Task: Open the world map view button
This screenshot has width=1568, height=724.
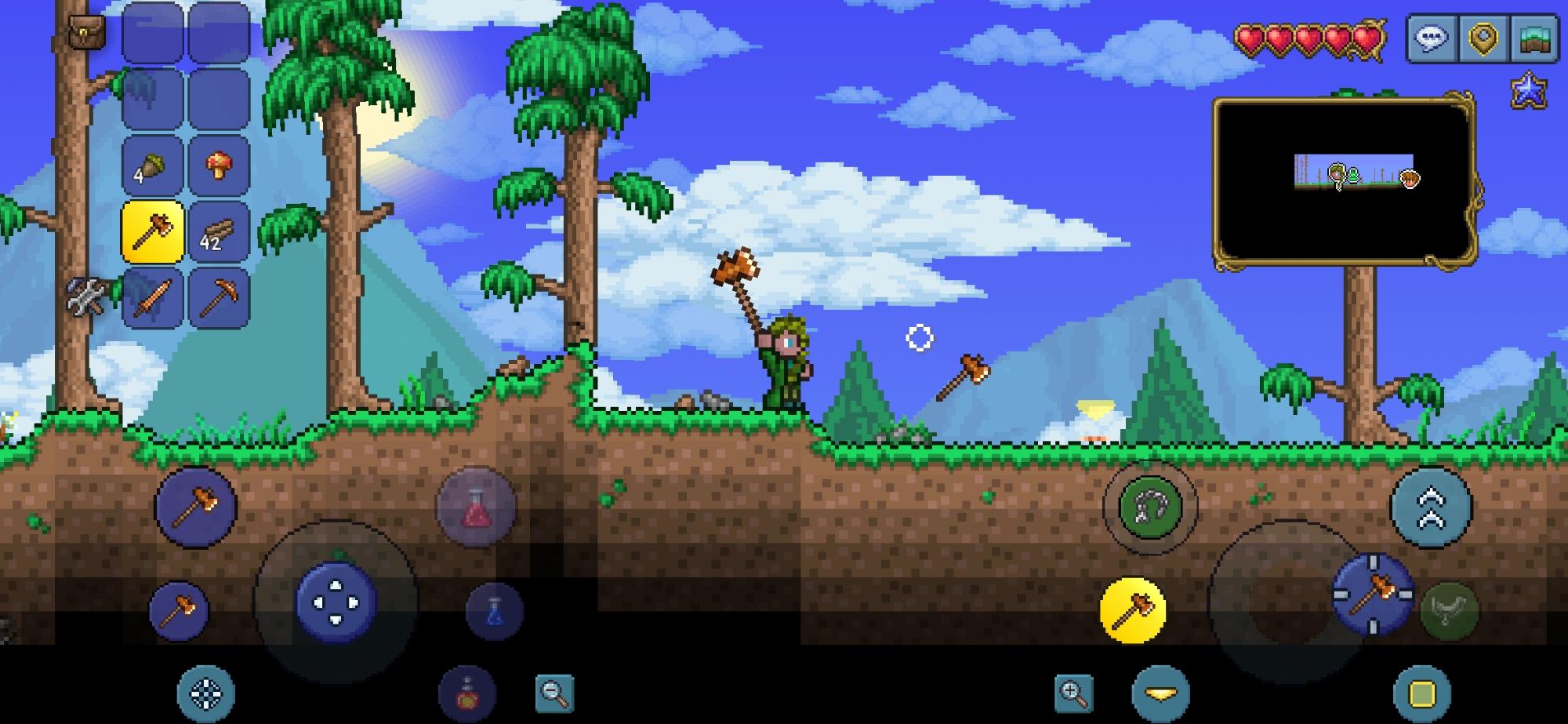Action: tap(1534, 38)
